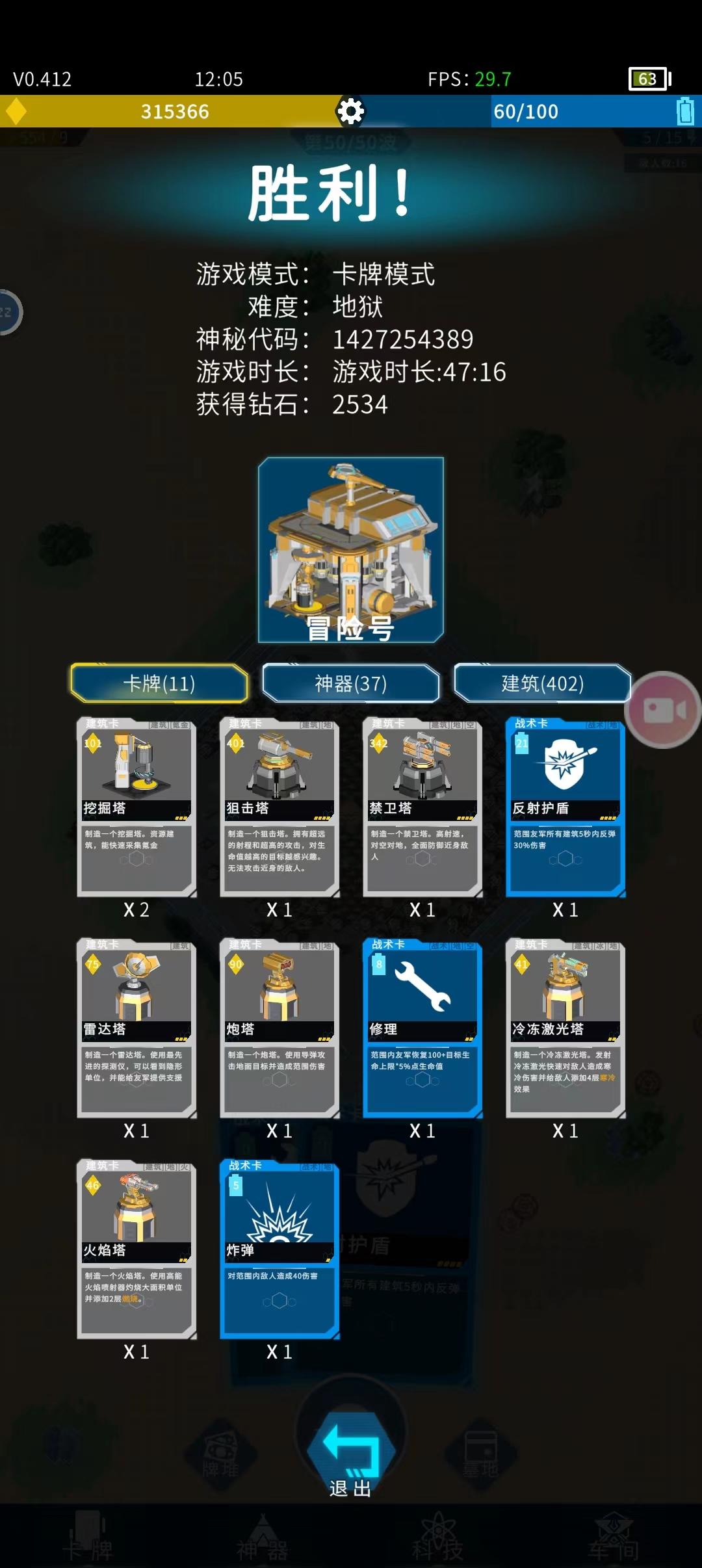Open the 炸弹 tactic card
Viewport: 702px width, 1568px height.
click(279, 1249)
